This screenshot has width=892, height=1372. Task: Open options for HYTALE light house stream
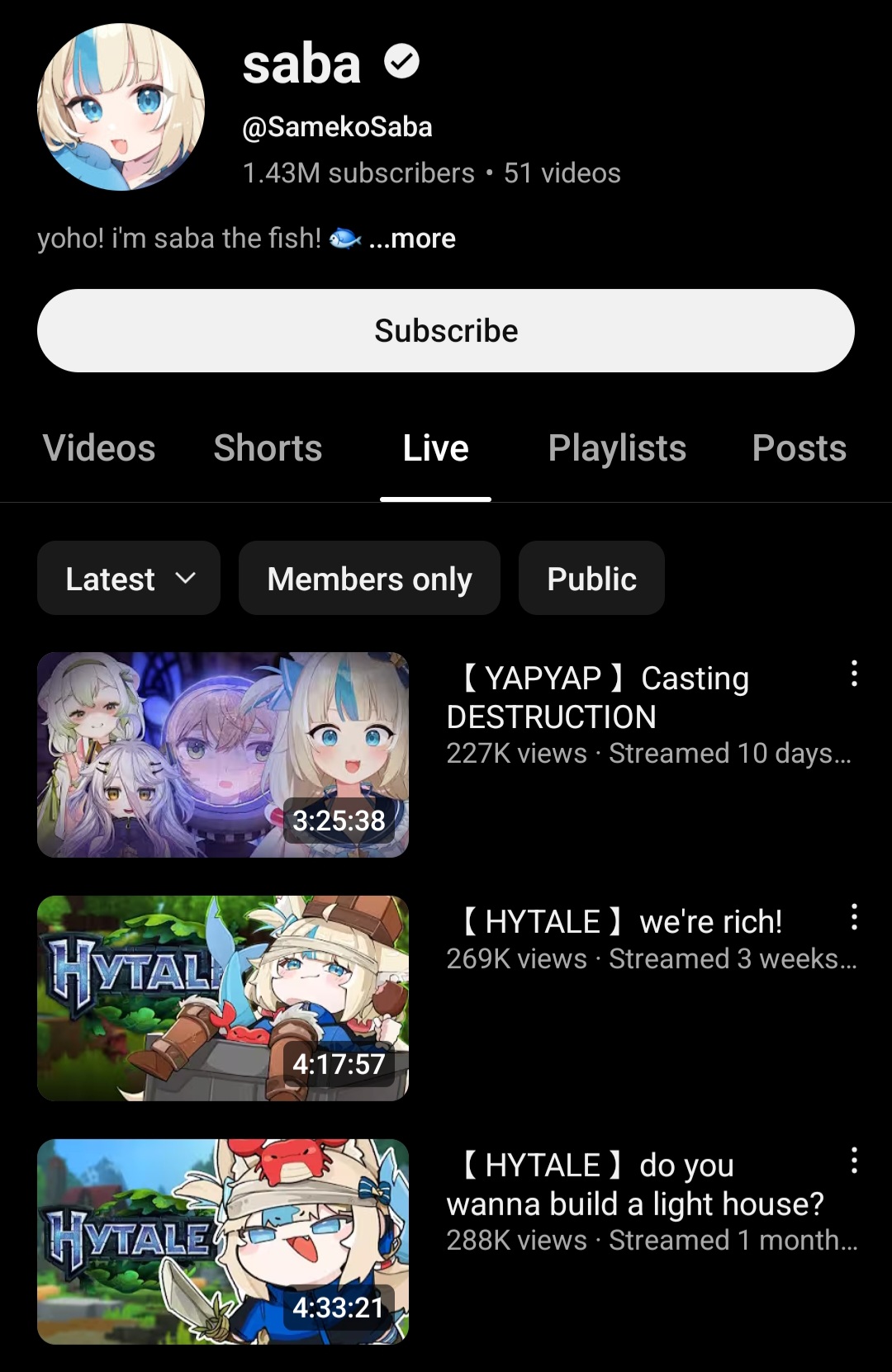pos(854,1161)
